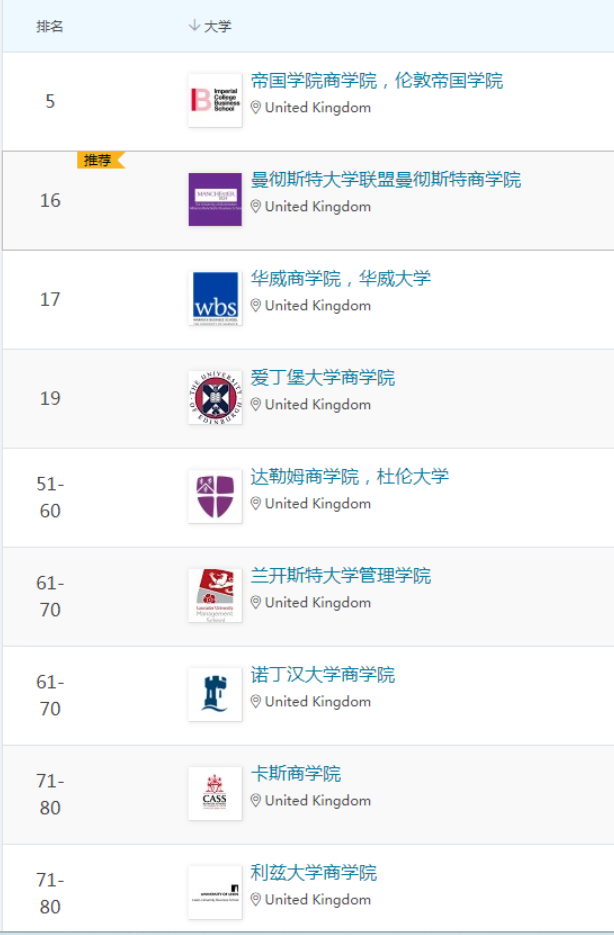Tap the WBS Warwick logo tile
614x935 pixels.
tap(215, 298)
